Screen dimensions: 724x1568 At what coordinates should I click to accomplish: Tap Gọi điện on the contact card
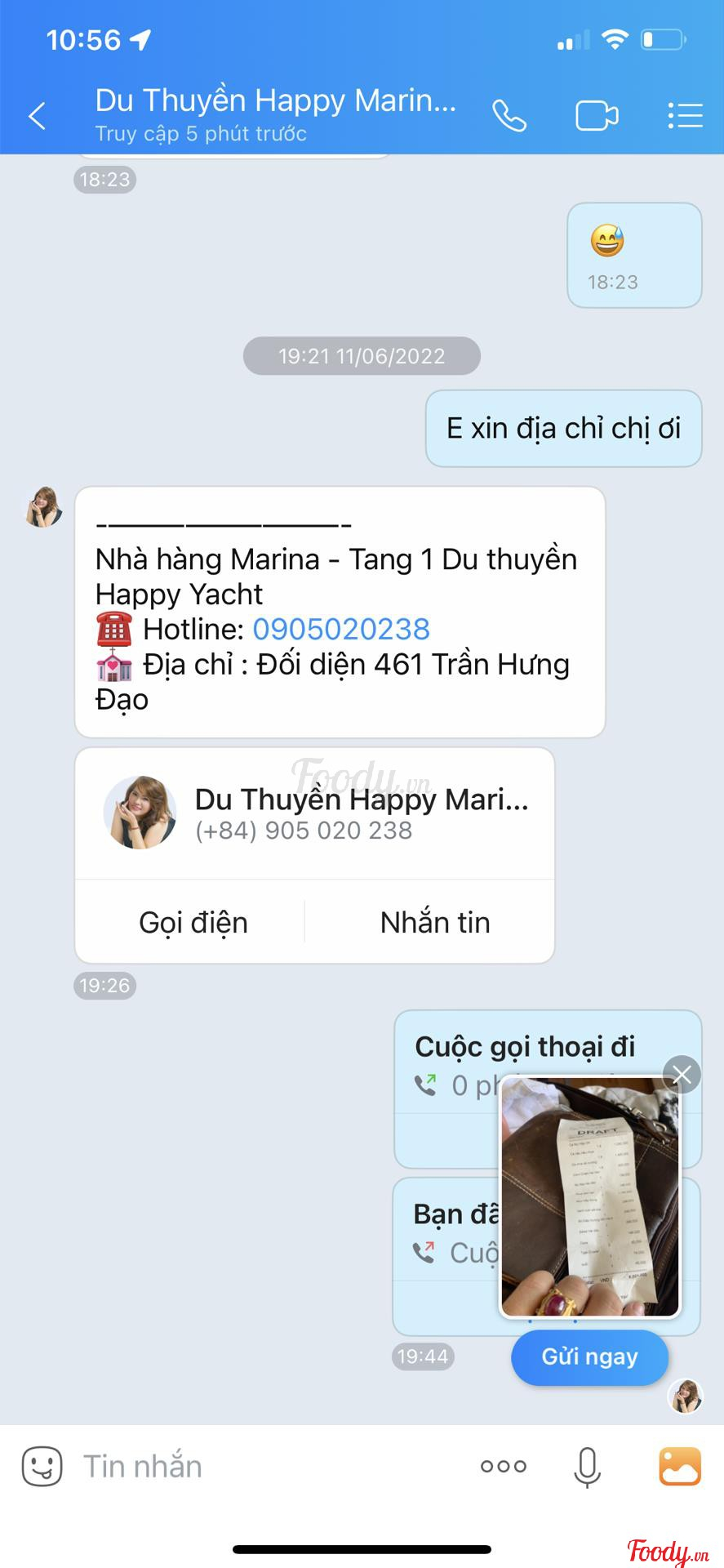click(x=193, y=923)
